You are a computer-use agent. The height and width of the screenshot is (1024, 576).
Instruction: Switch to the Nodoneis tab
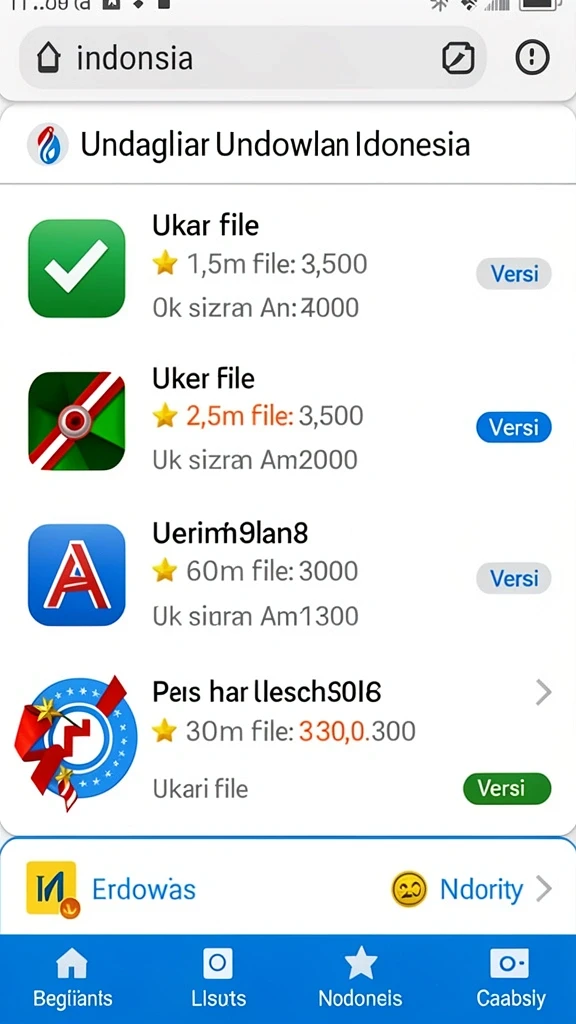point(360,979)
